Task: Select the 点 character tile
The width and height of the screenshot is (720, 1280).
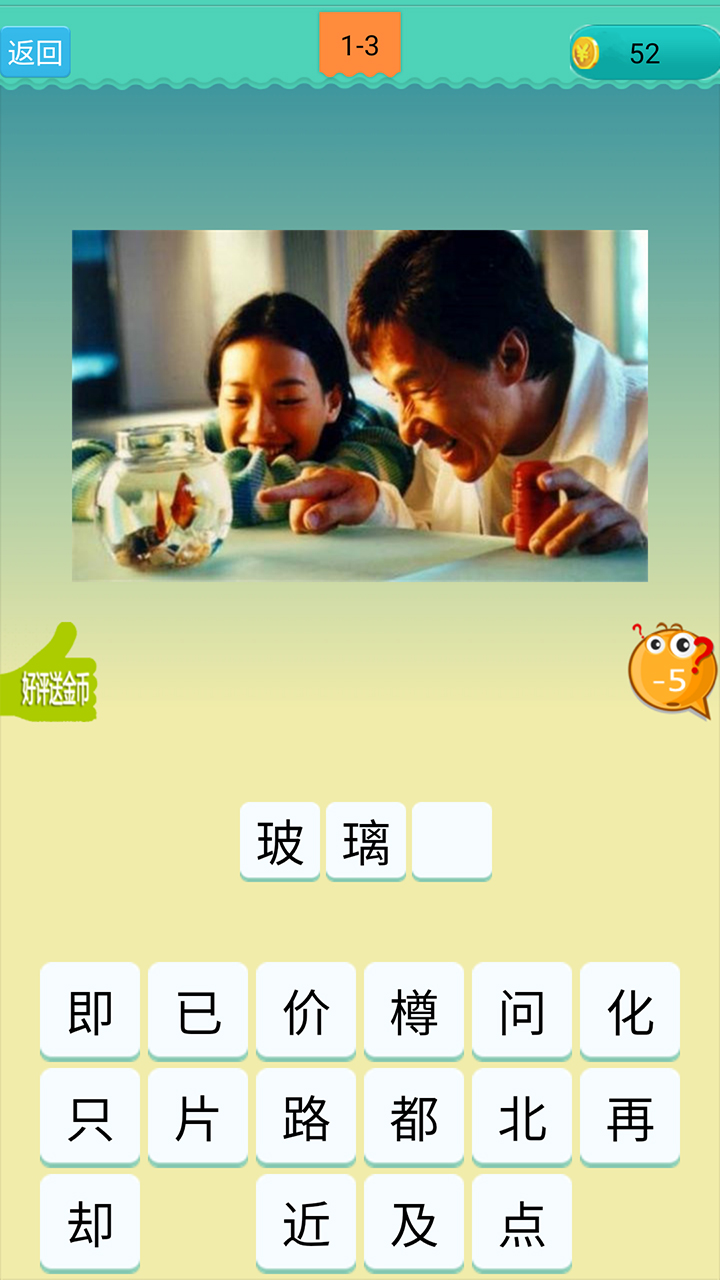Action: click(522, 1222)
